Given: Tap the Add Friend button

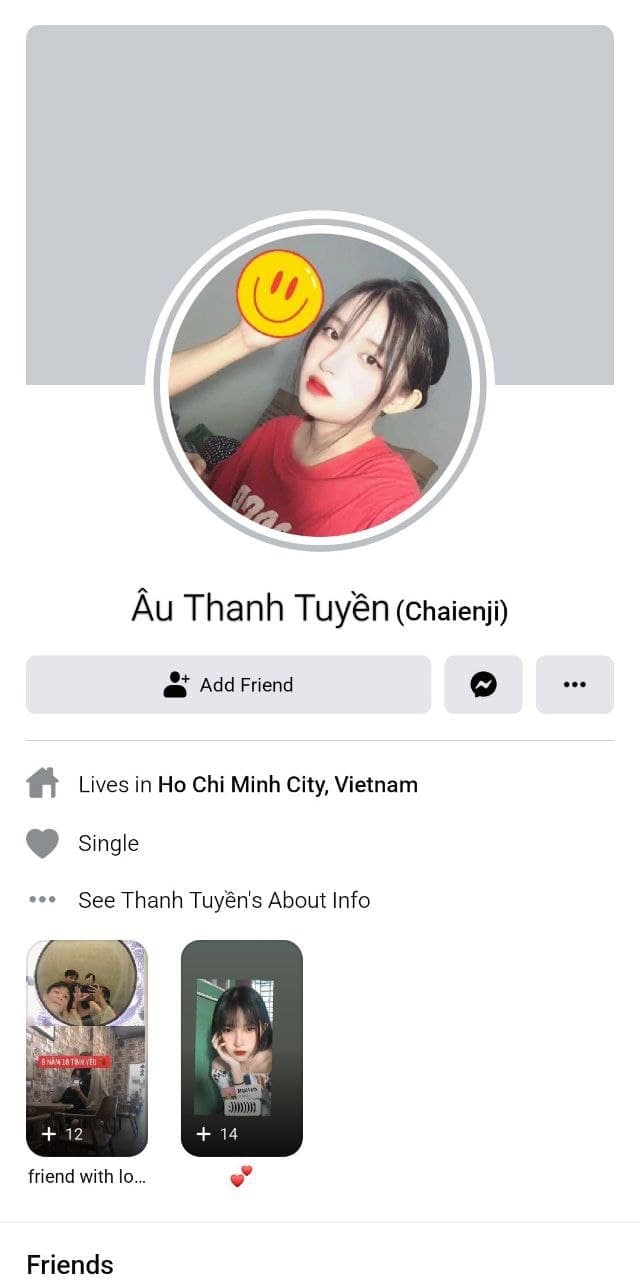Looking at the screenshot, I should coord(228,685).
